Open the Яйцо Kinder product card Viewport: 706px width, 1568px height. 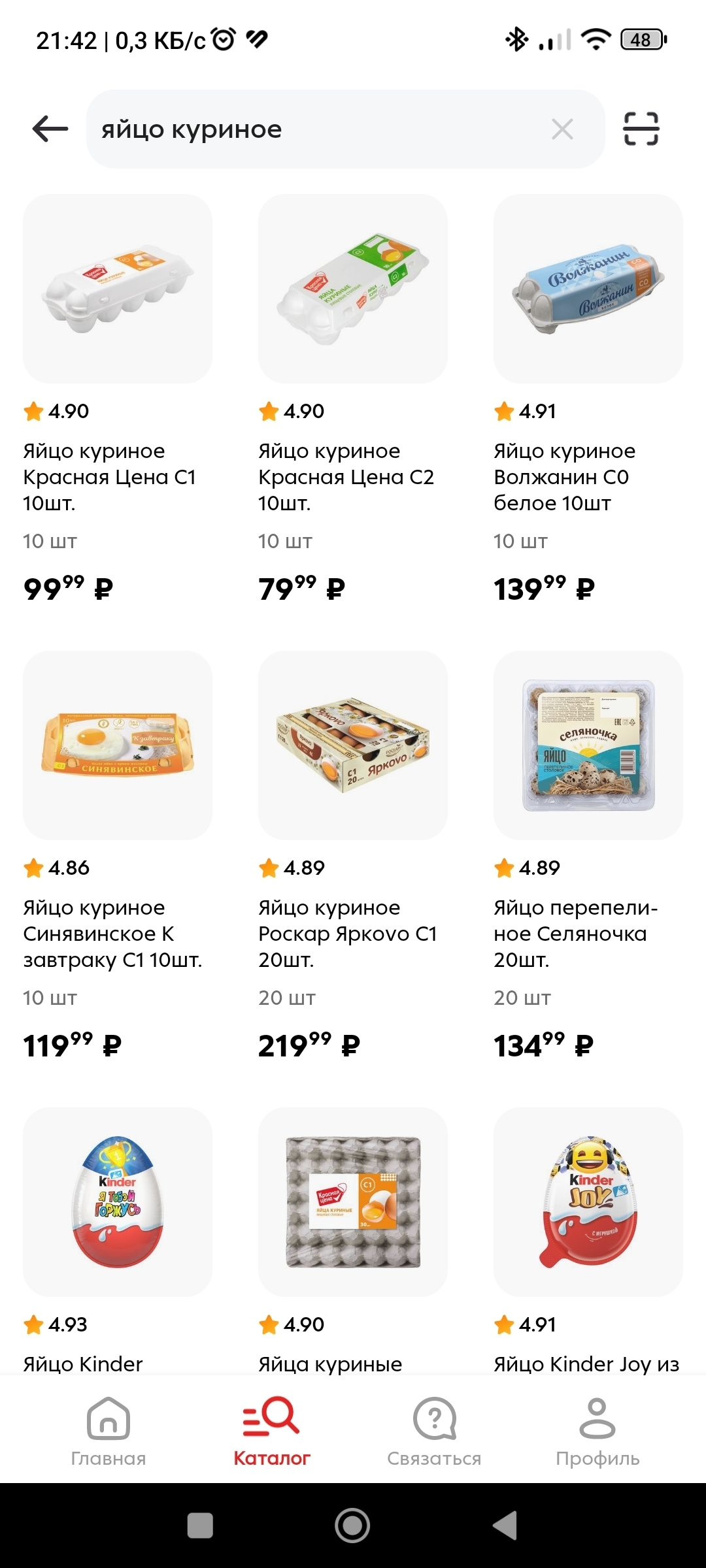(118, 1202)
